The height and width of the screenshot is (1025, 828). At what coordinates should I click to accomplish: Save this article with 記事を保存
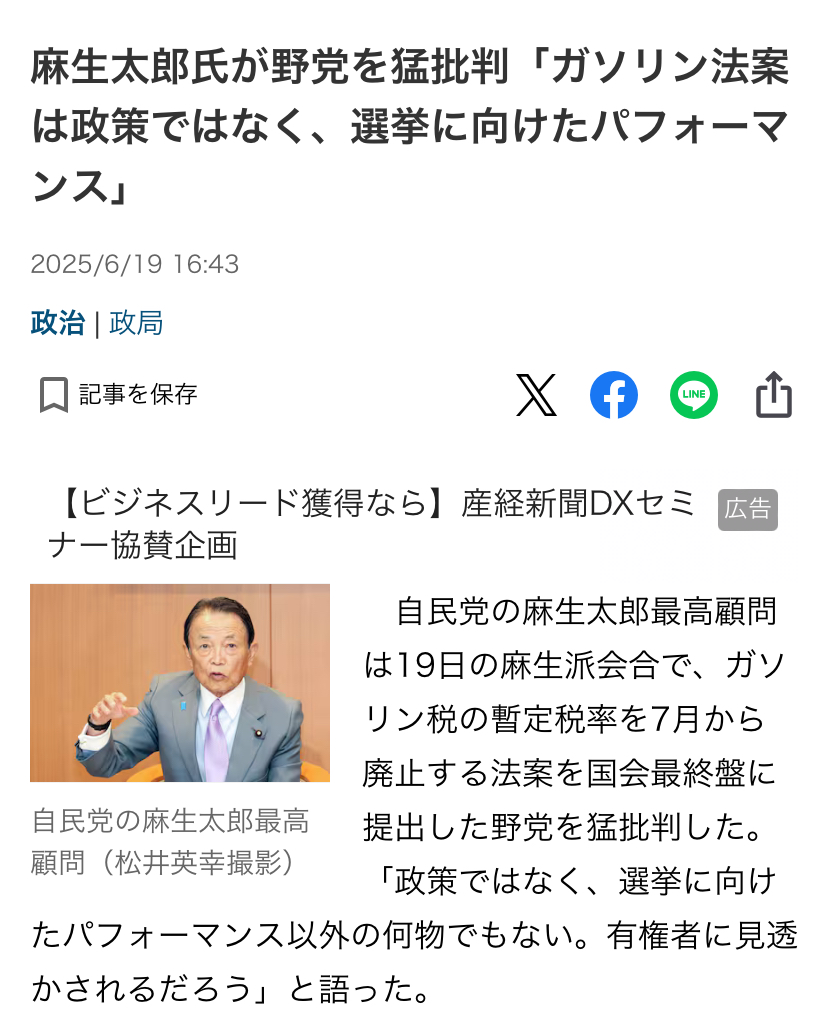click(x=119, y=394)
